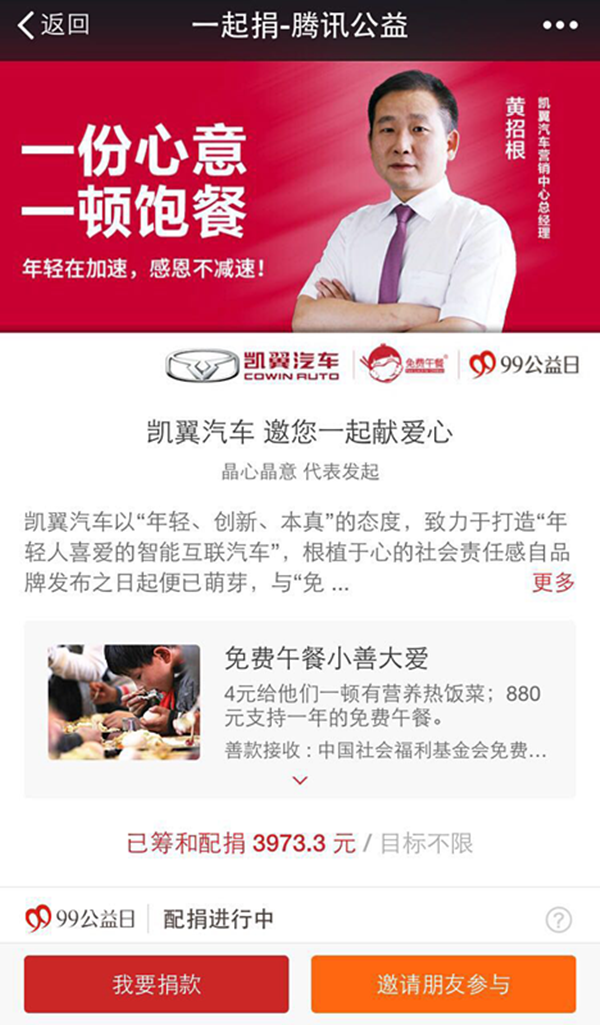The image size is (600, 1025).
Task: Tap the 我要捐款 donate button
Action: pyautogui.click(x=157, y=984)
